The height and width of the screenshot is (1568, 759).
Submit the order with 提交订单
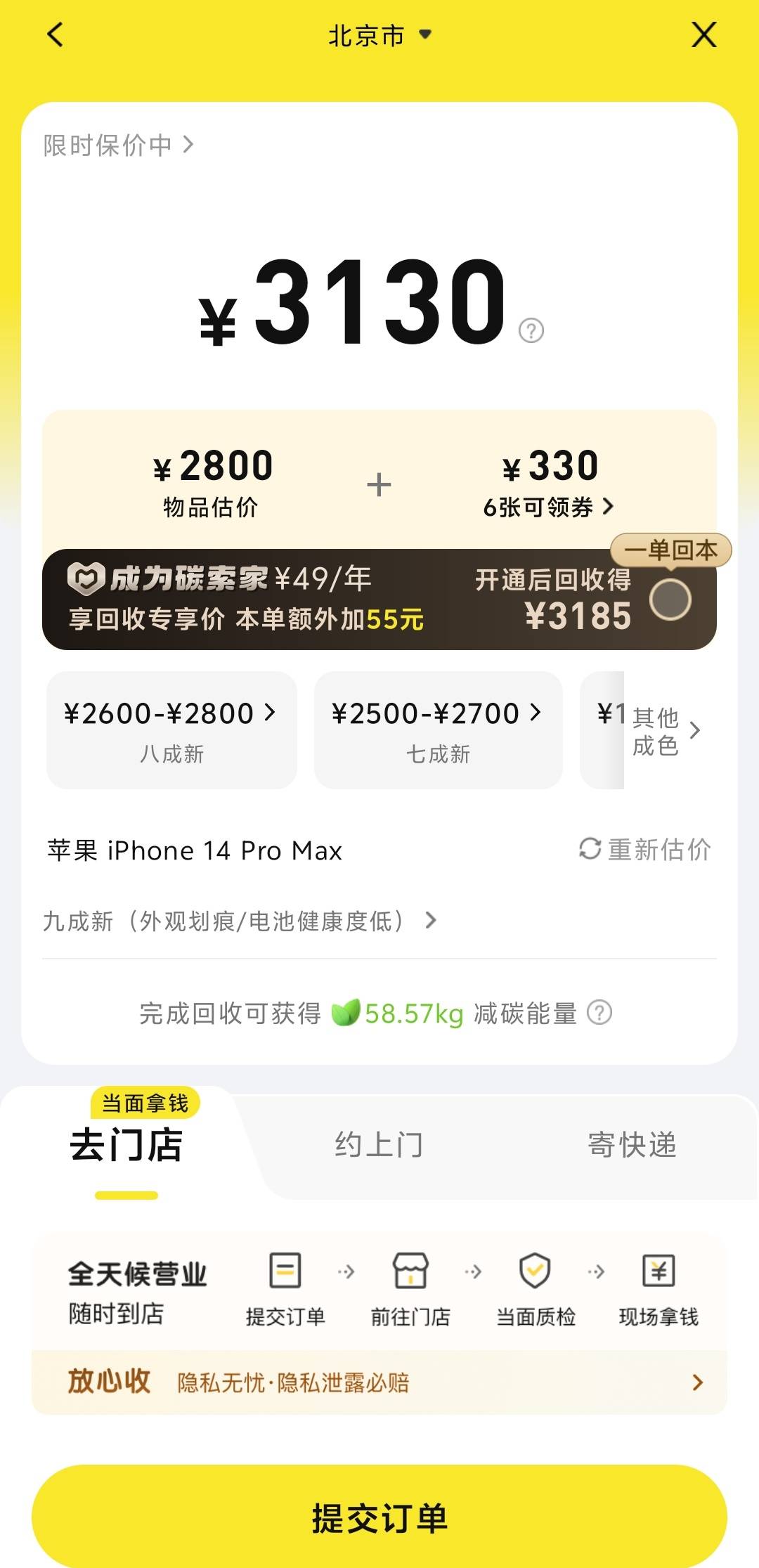[379, 1518]
